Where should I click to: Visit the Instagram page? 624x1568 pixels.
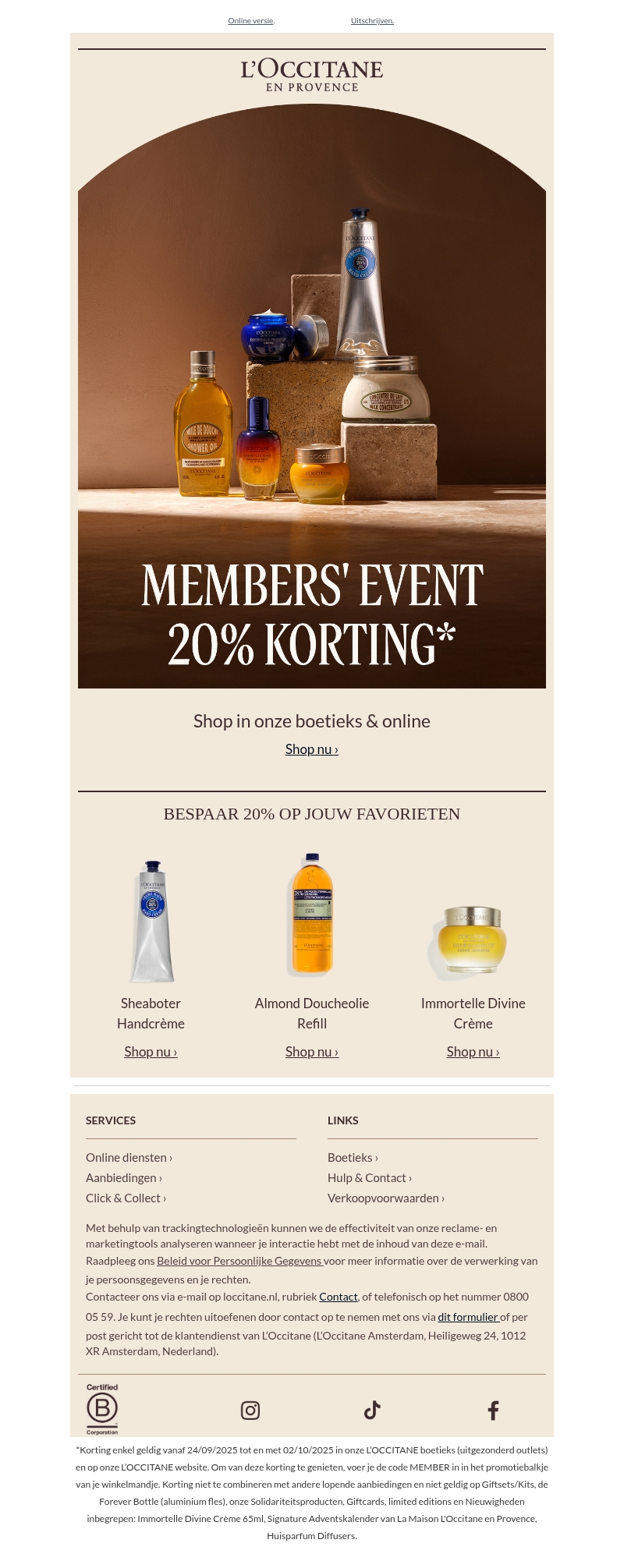[250, 1410]
